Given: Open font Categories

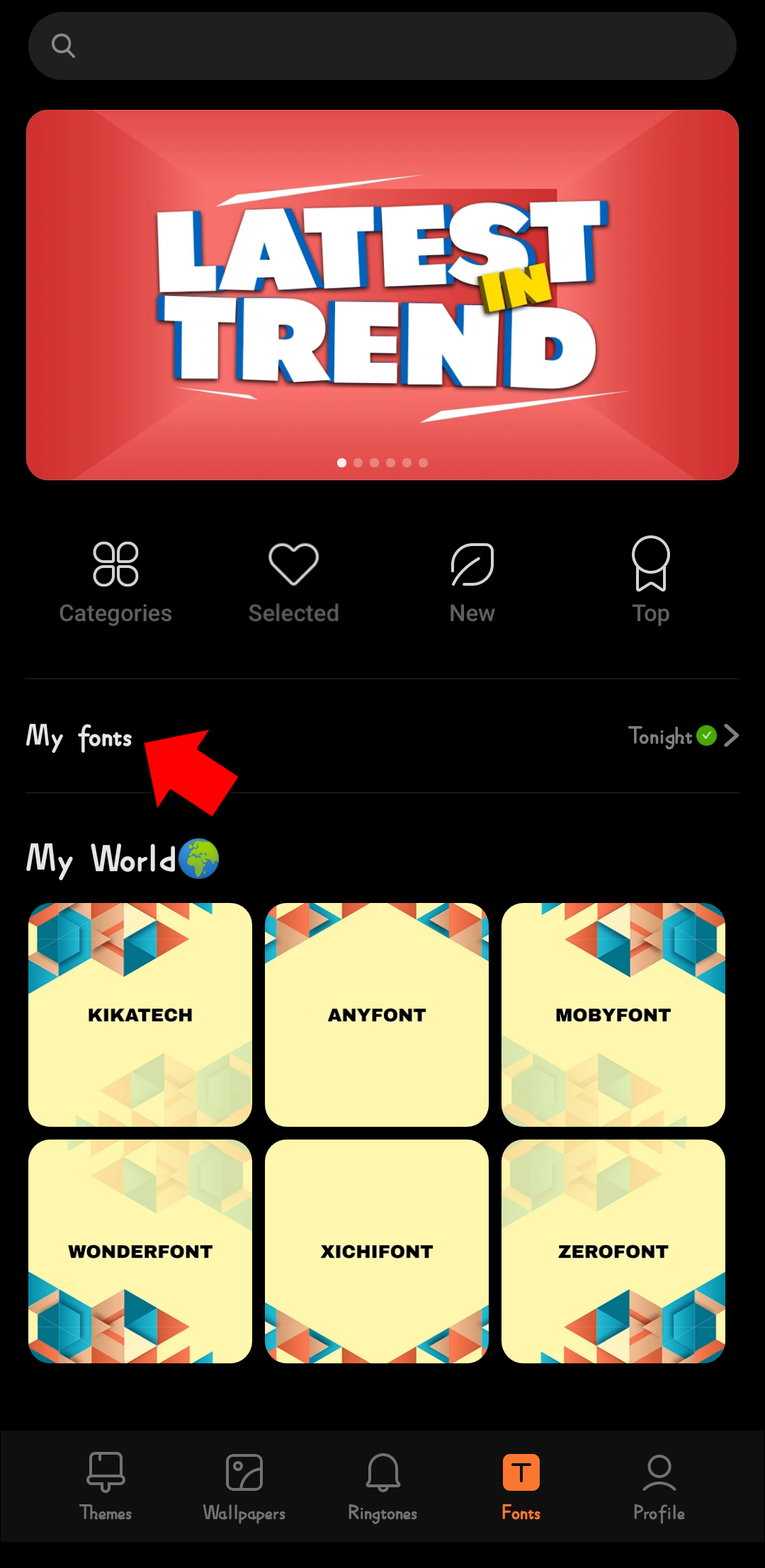Looking at the screenshot, I should click(x=115, y=581).
